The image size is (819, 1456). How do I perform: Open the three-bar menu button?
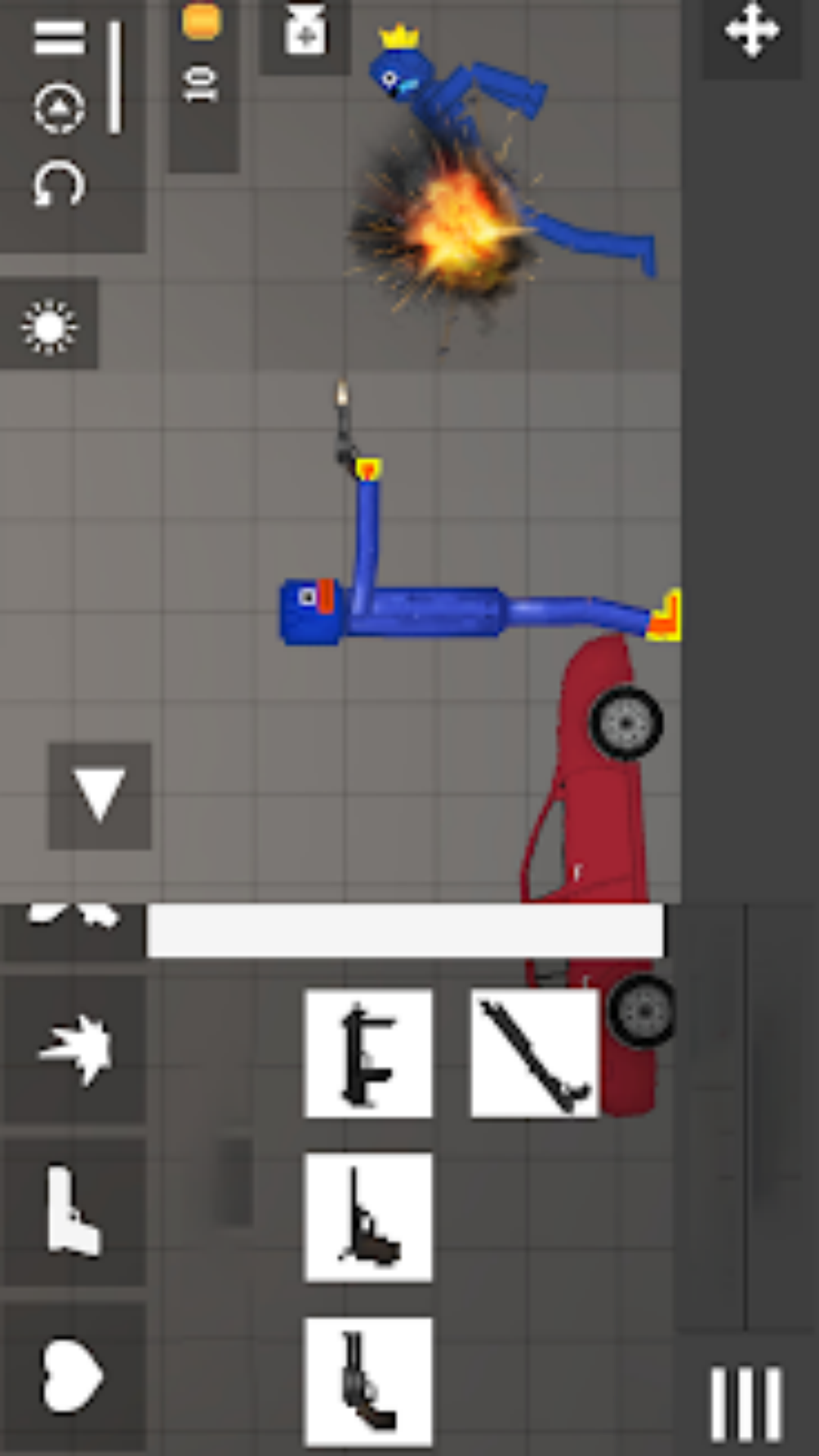coord(745,1403)
